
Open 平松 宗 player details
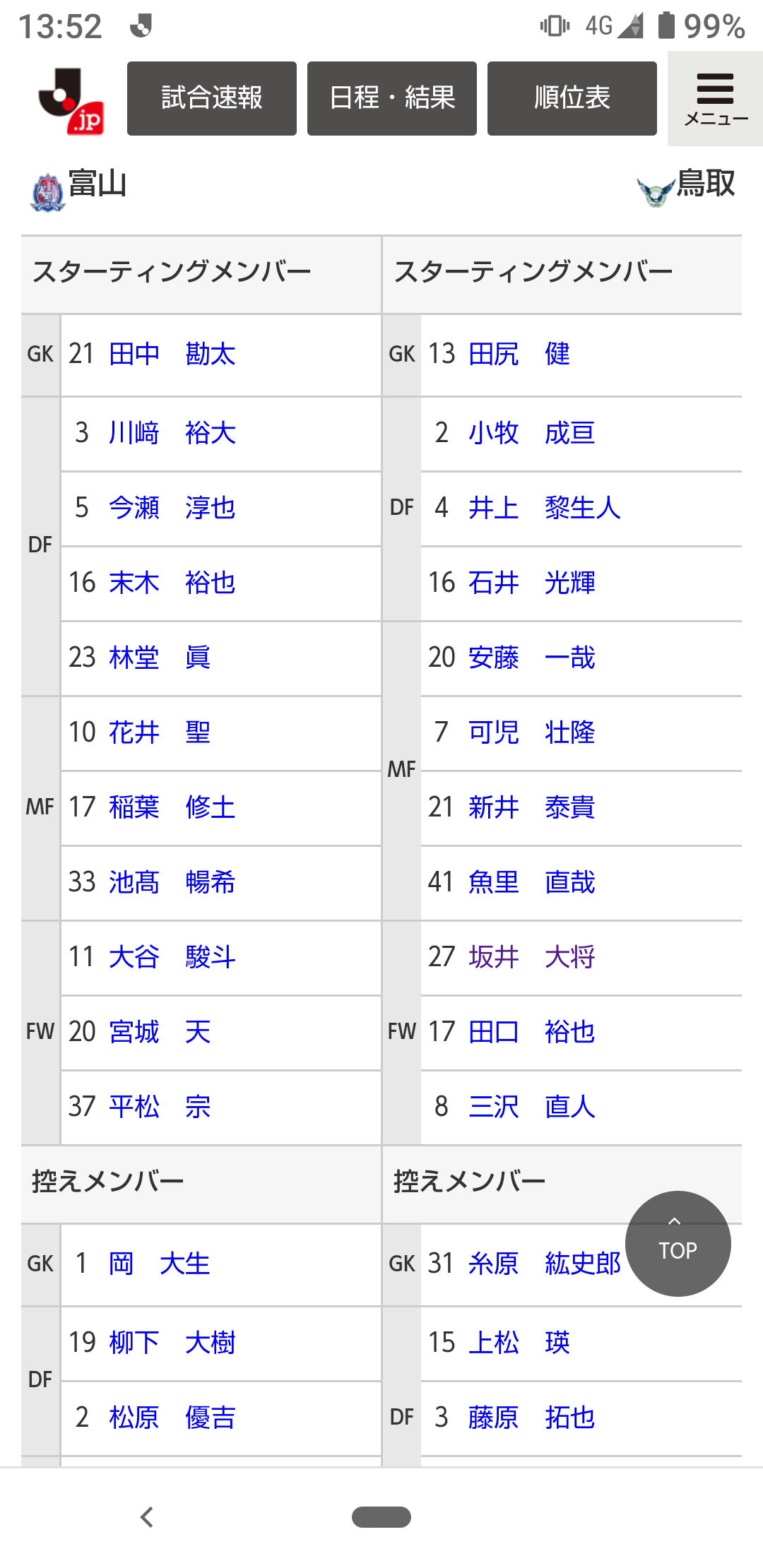pyautogui.click(x=160, y=1107)
